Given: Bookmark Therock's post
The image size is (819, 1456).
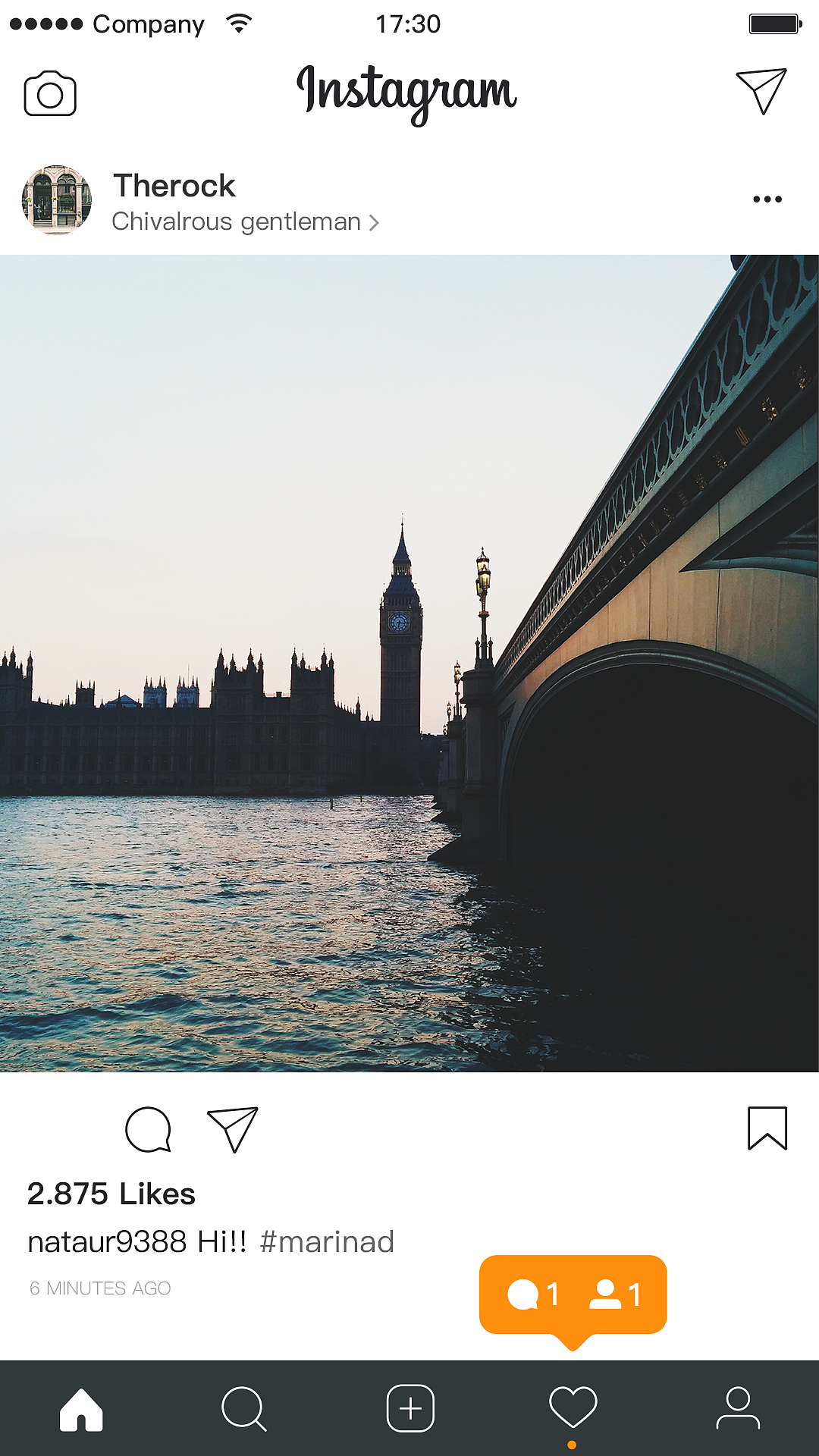Looking at the screenshot, I should point(767,1128).
